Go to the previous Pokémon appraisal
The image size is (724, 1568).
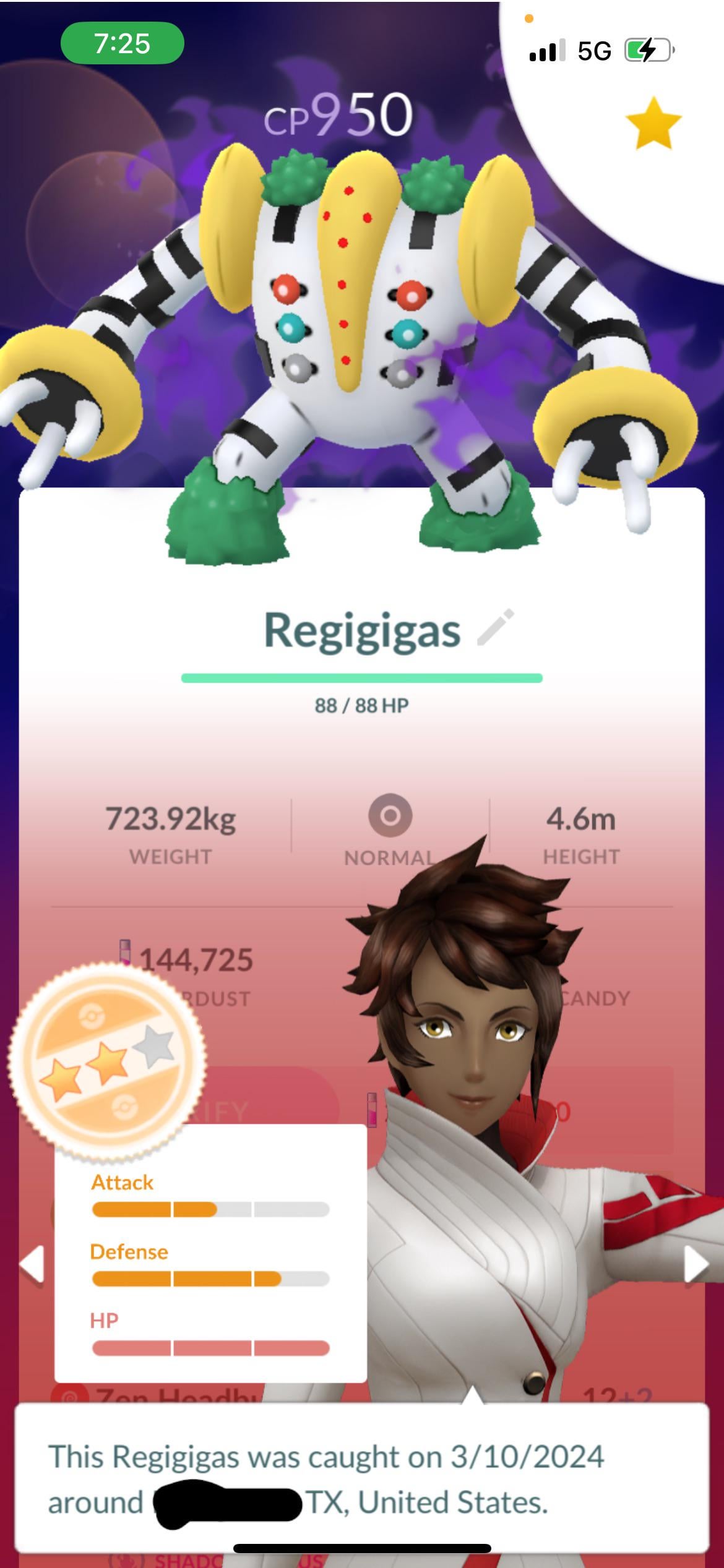pyautogui.click(x=32, y=1264)
